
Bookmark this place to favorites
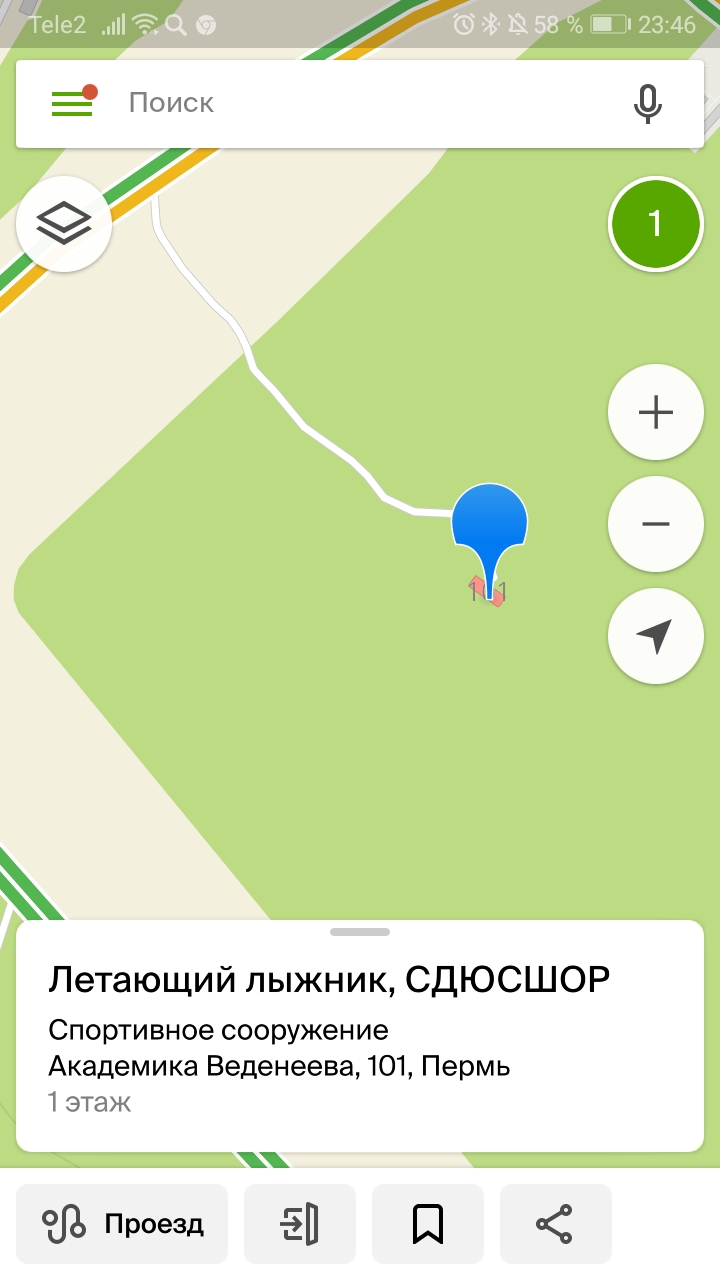click(x=428, y=1223)
